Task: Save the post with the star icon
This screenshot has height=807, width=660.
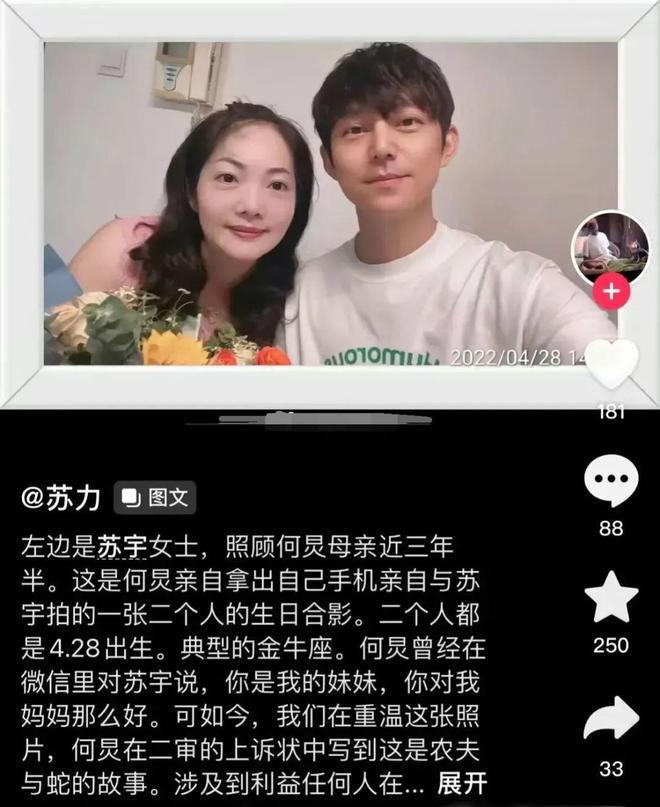Action: click(x=611, y=598)
